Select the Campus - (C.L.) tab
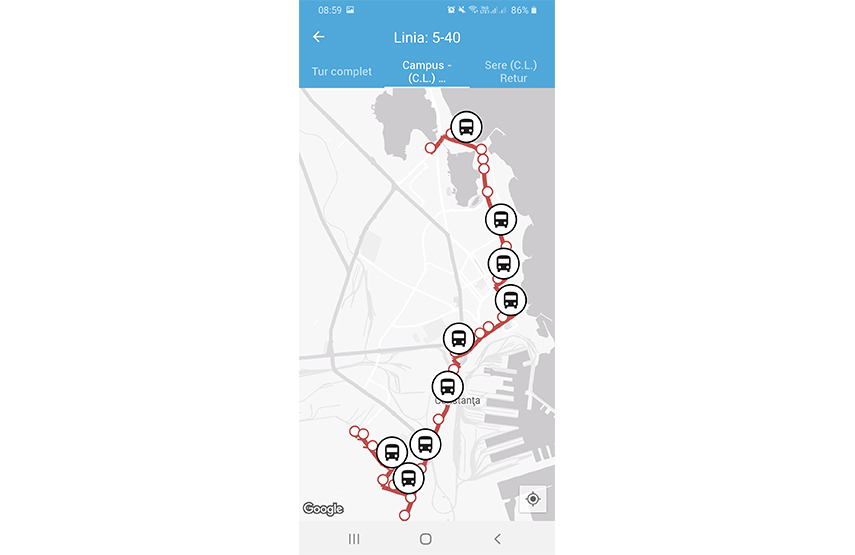 pos(427,71)
